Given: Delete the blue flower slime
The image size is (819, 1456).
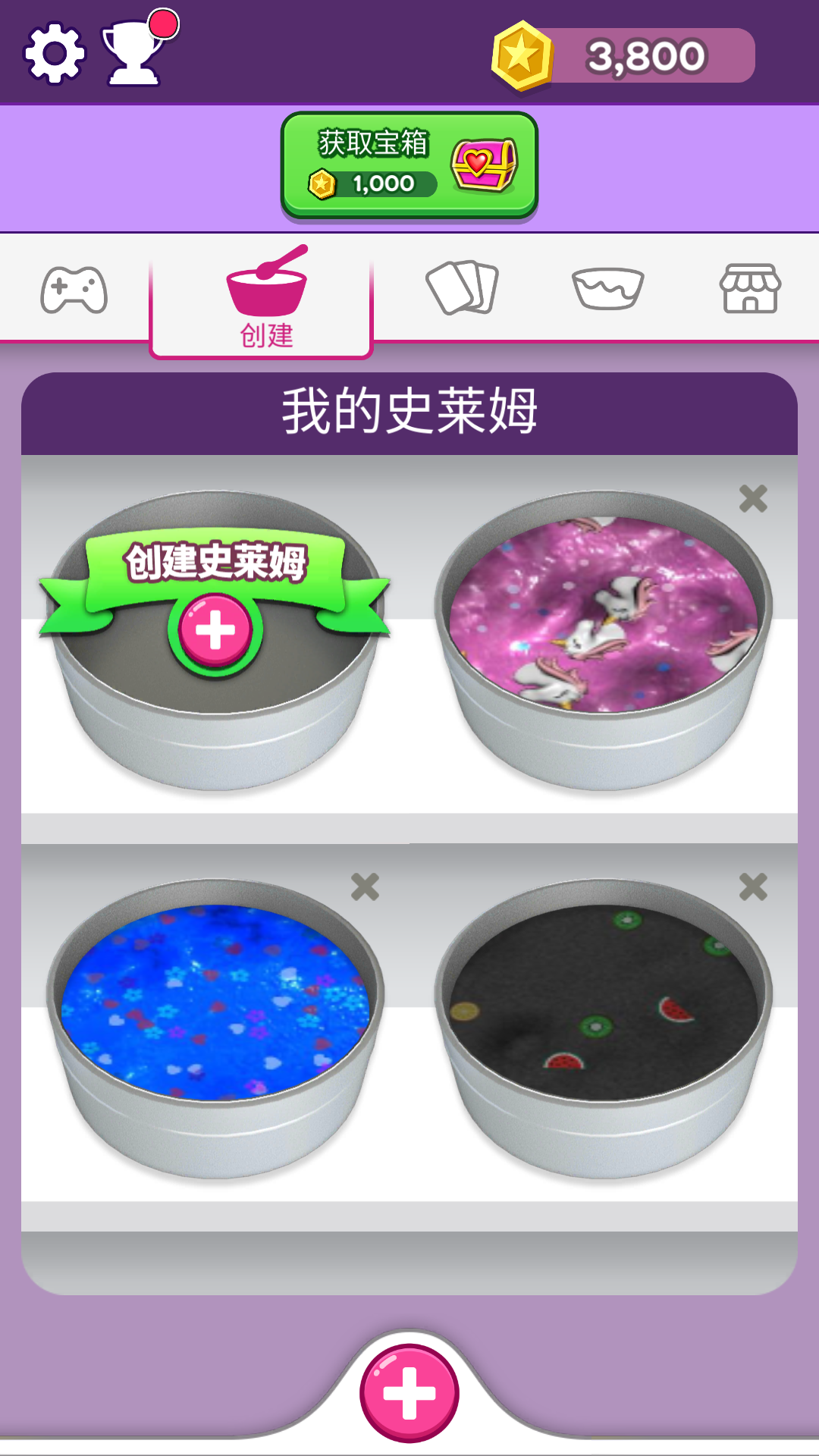Looking at the screenshot, I should pyautogui.click(x=365, y=886).
